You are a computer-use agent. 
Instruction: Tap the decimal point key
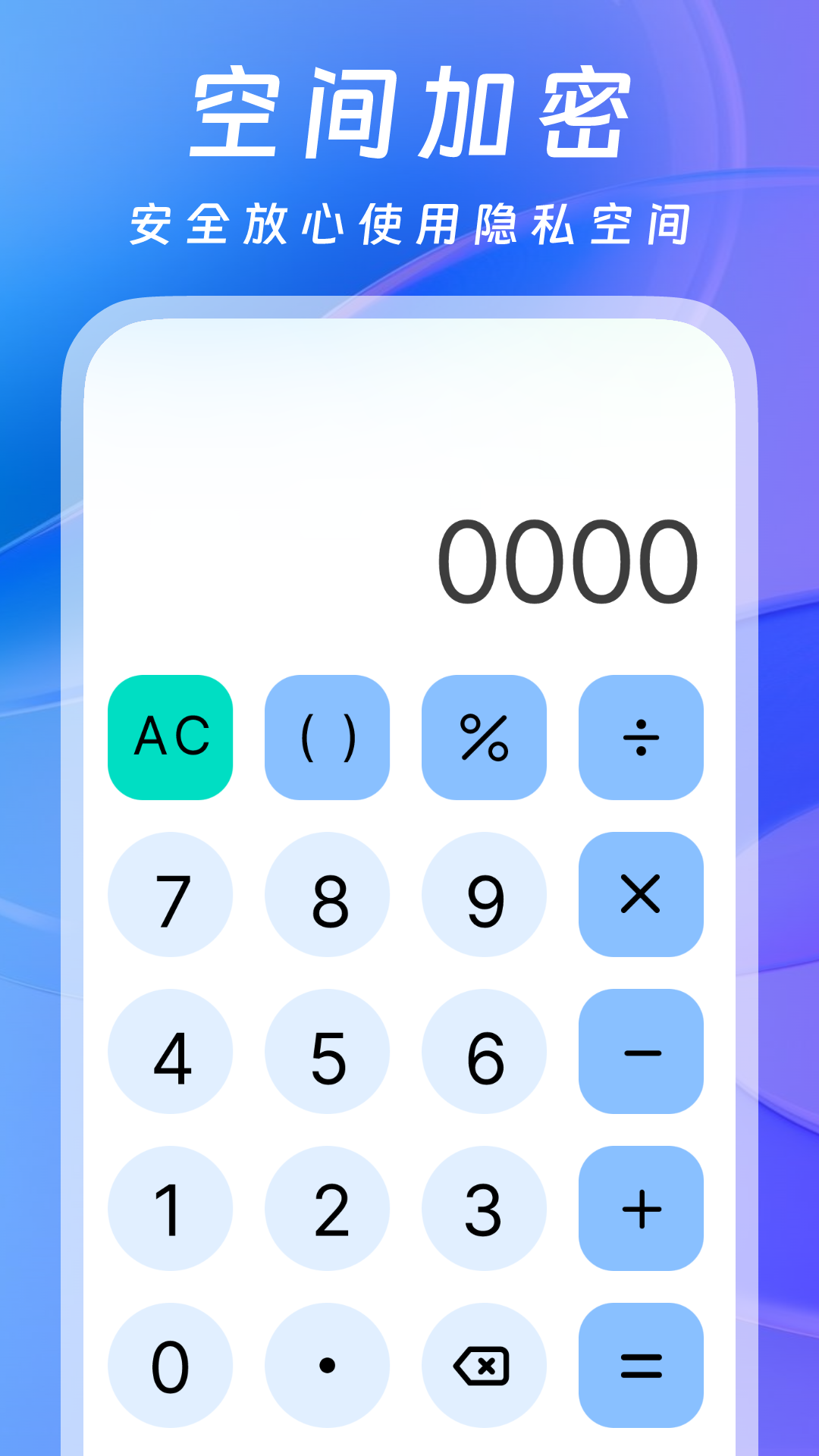(x=327, y=1365)
